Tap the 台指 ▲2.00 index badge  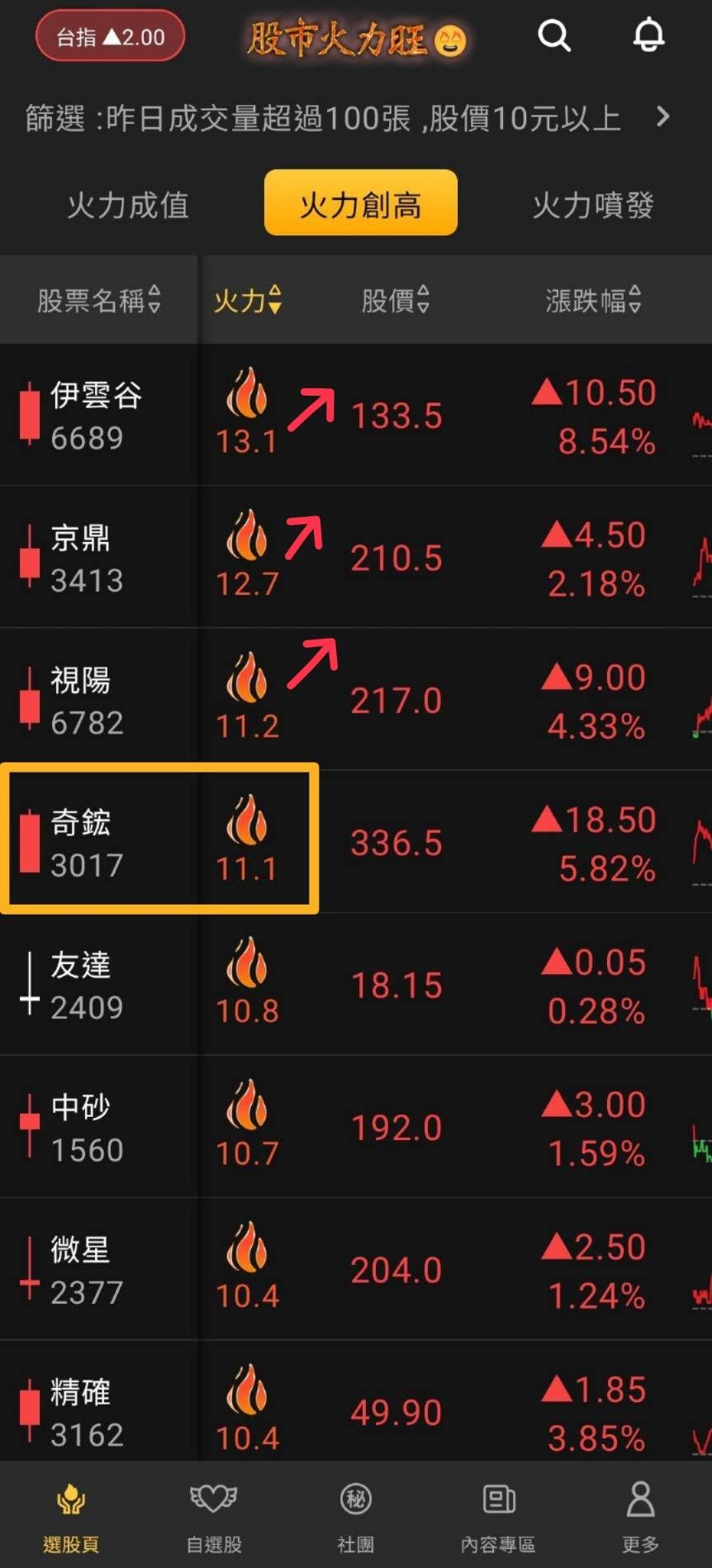coord(109,36)
